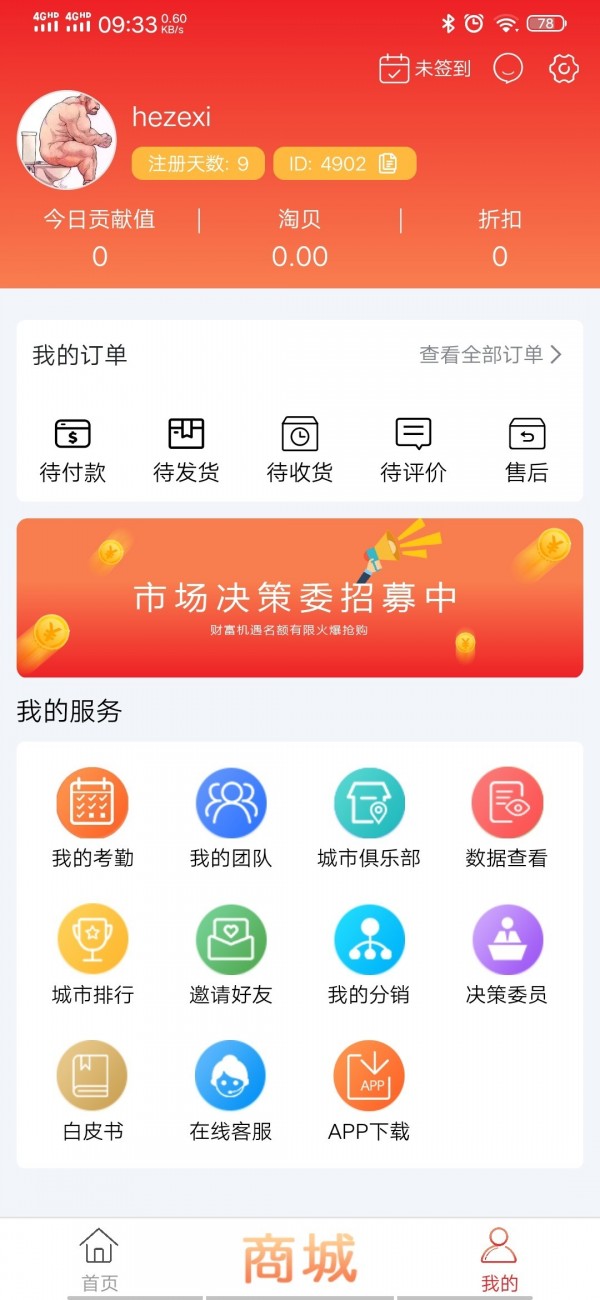Screen dimensions: 600x1300
Task: Select 邀请好友 to invite friends
Action: coord(231,954)
